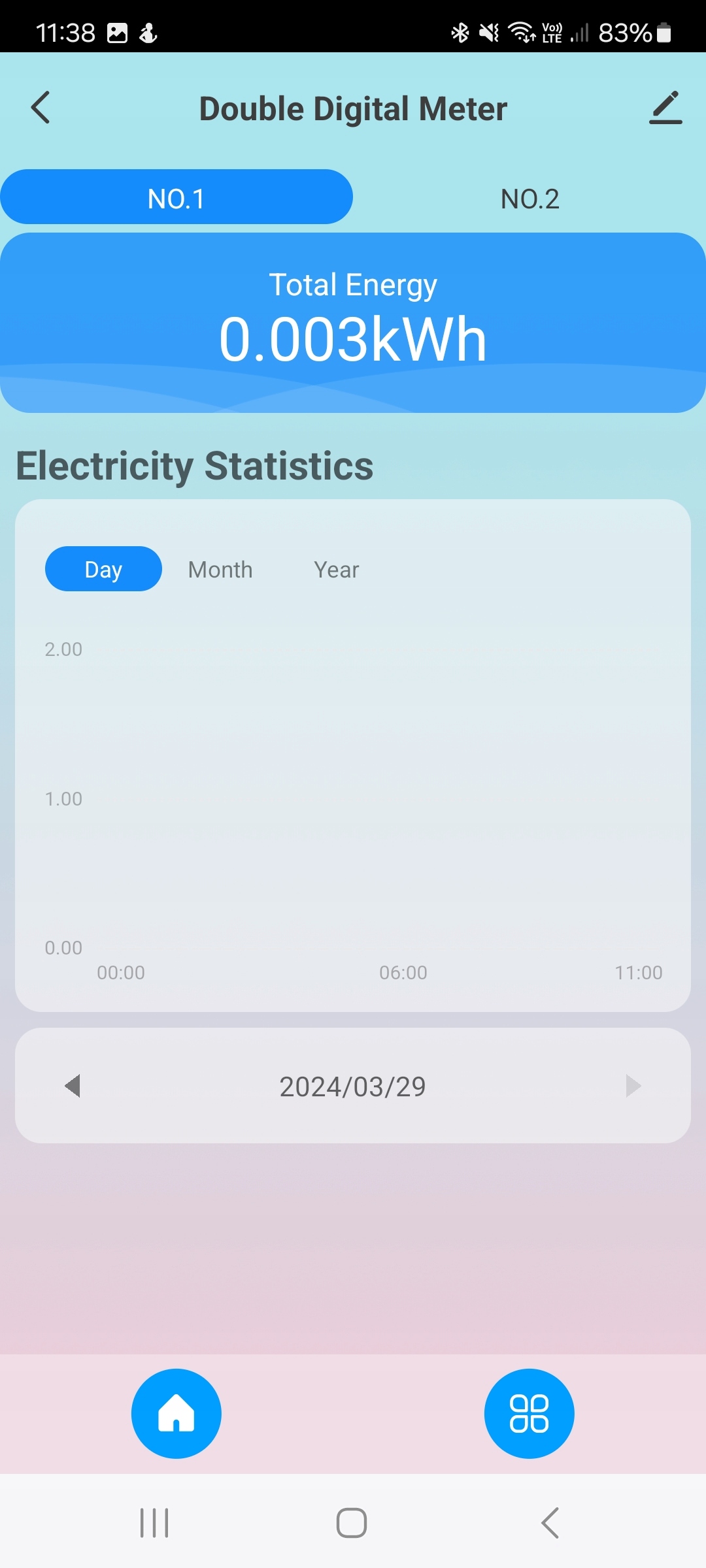Viewport: 706px width, 1568px height.
Task: Select the NO.1 meter tab
Action: (x=176, y=197)
